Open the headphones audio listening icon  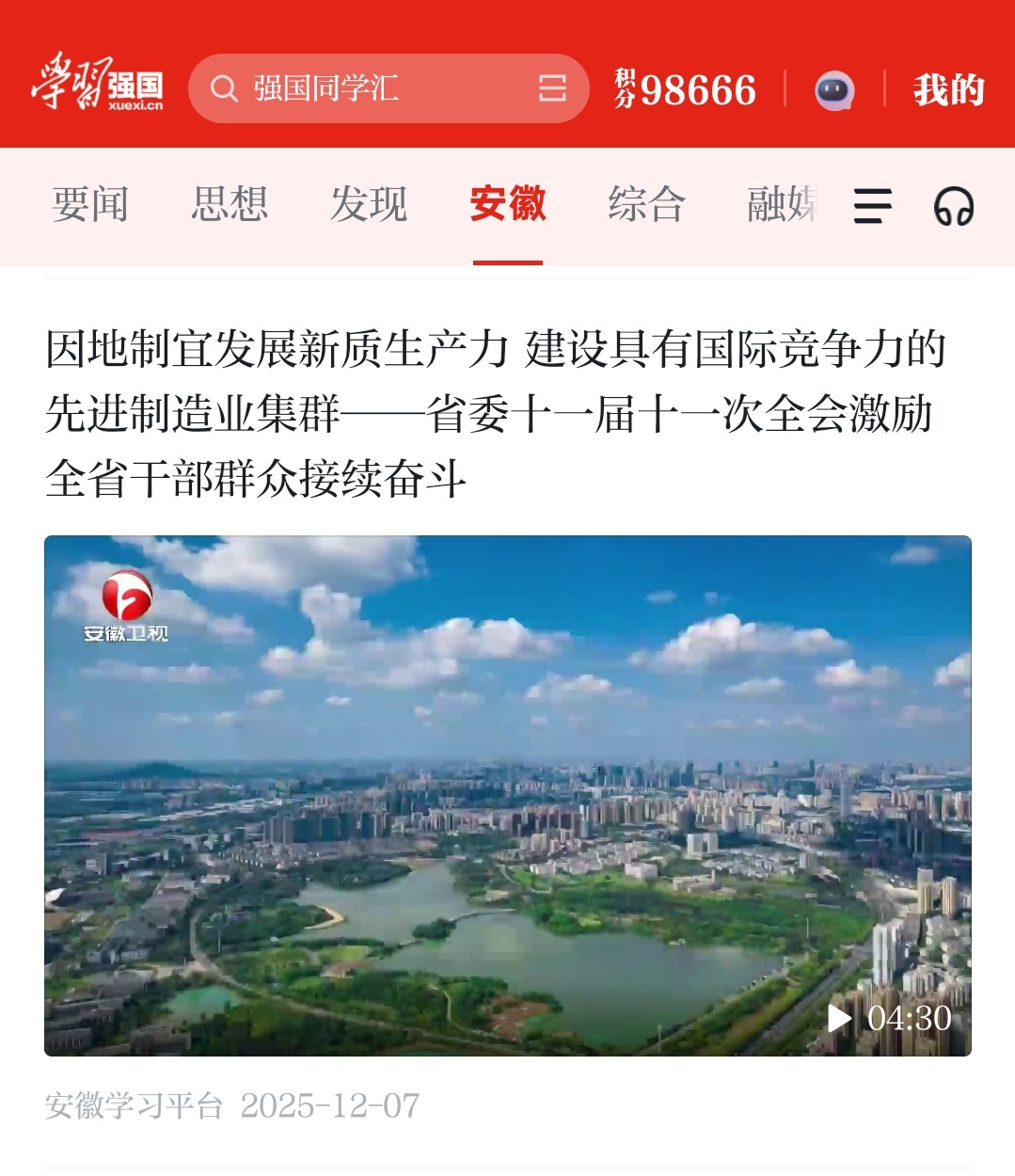[953, 206]
